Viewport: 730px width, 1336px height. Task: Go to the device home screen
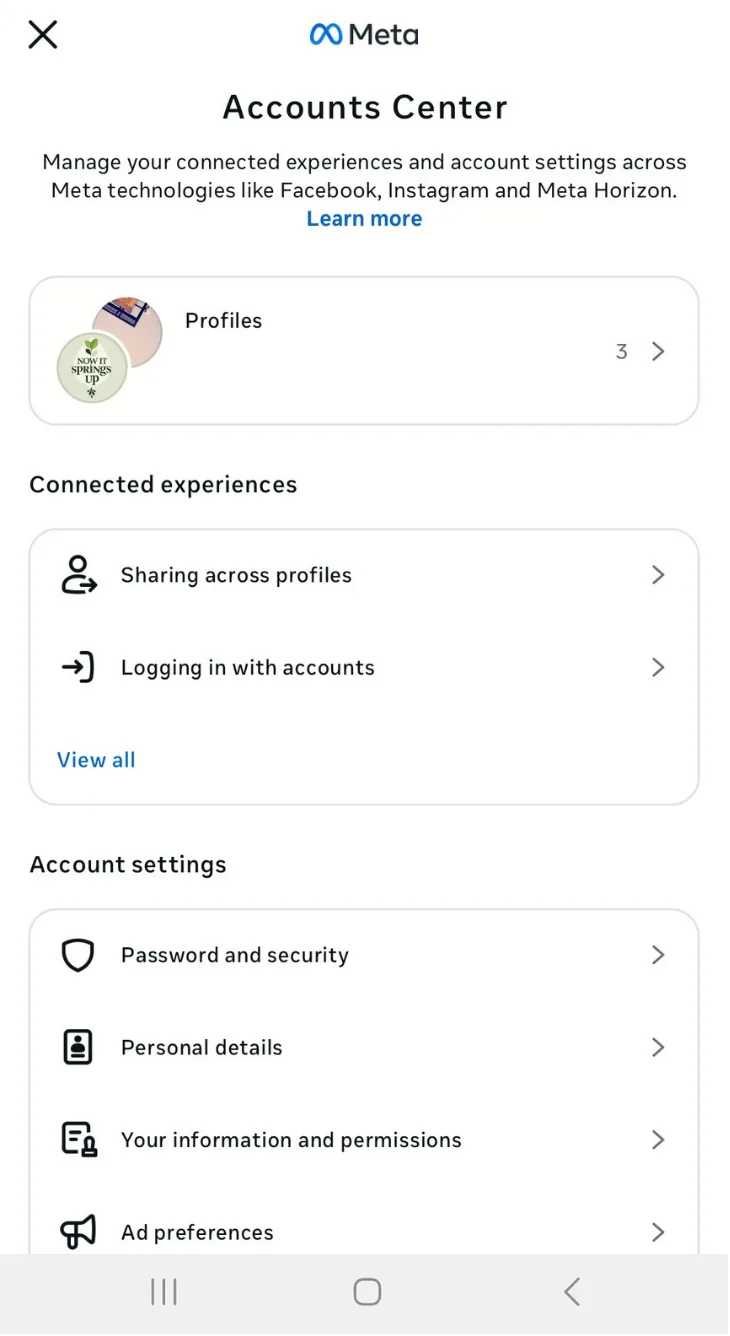367,1292
